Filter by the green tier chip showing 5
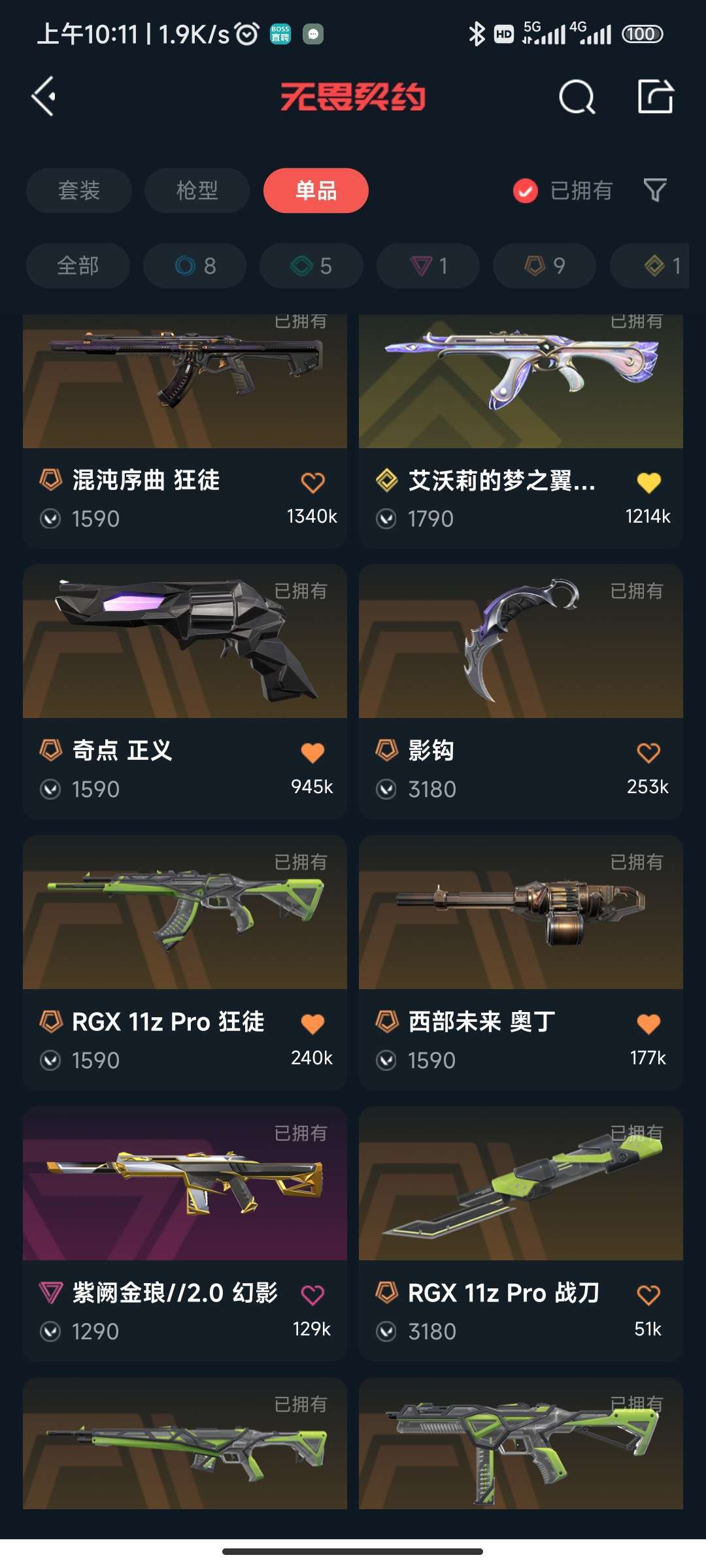 311,266
